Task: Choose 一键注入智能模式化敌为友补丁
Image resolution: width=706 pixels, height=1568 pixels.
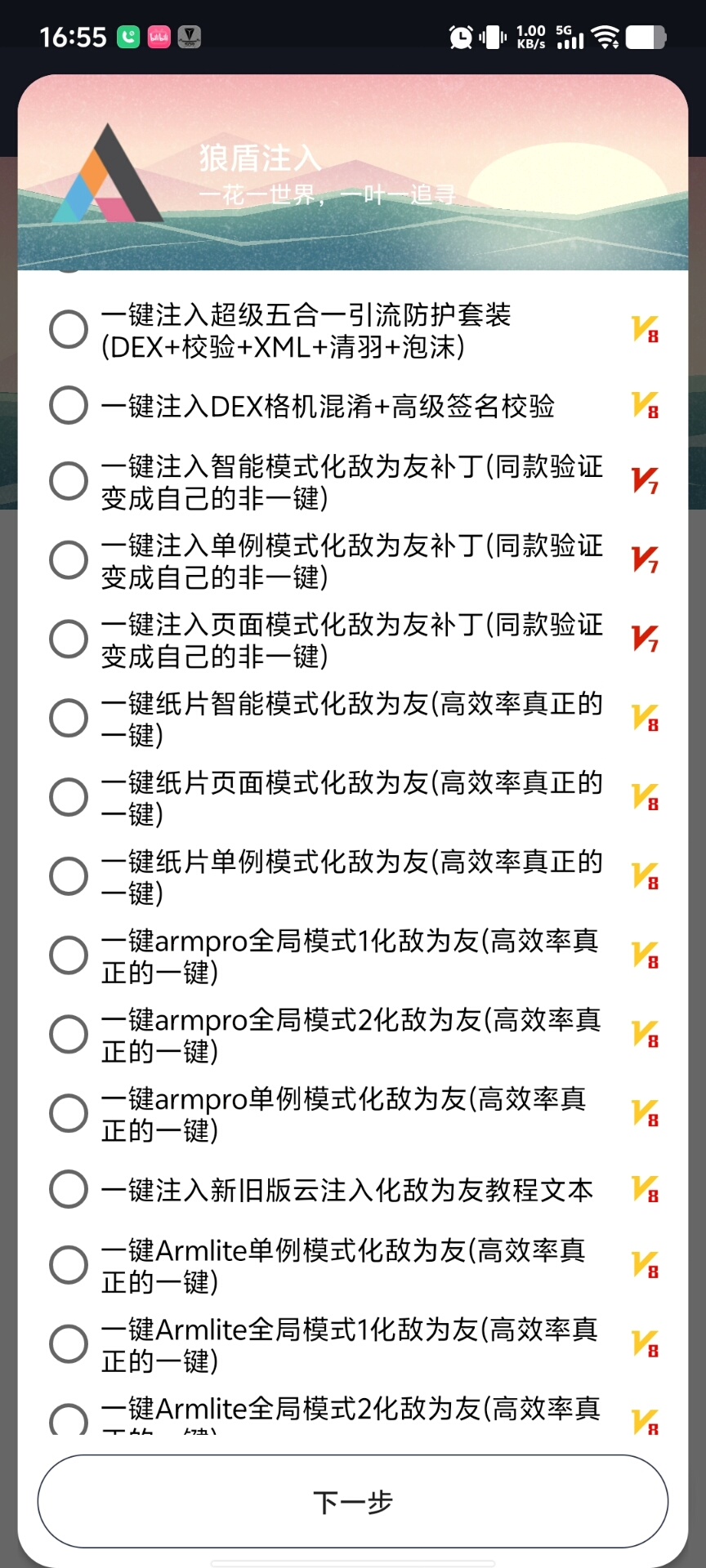Action: tap(69, 481)
